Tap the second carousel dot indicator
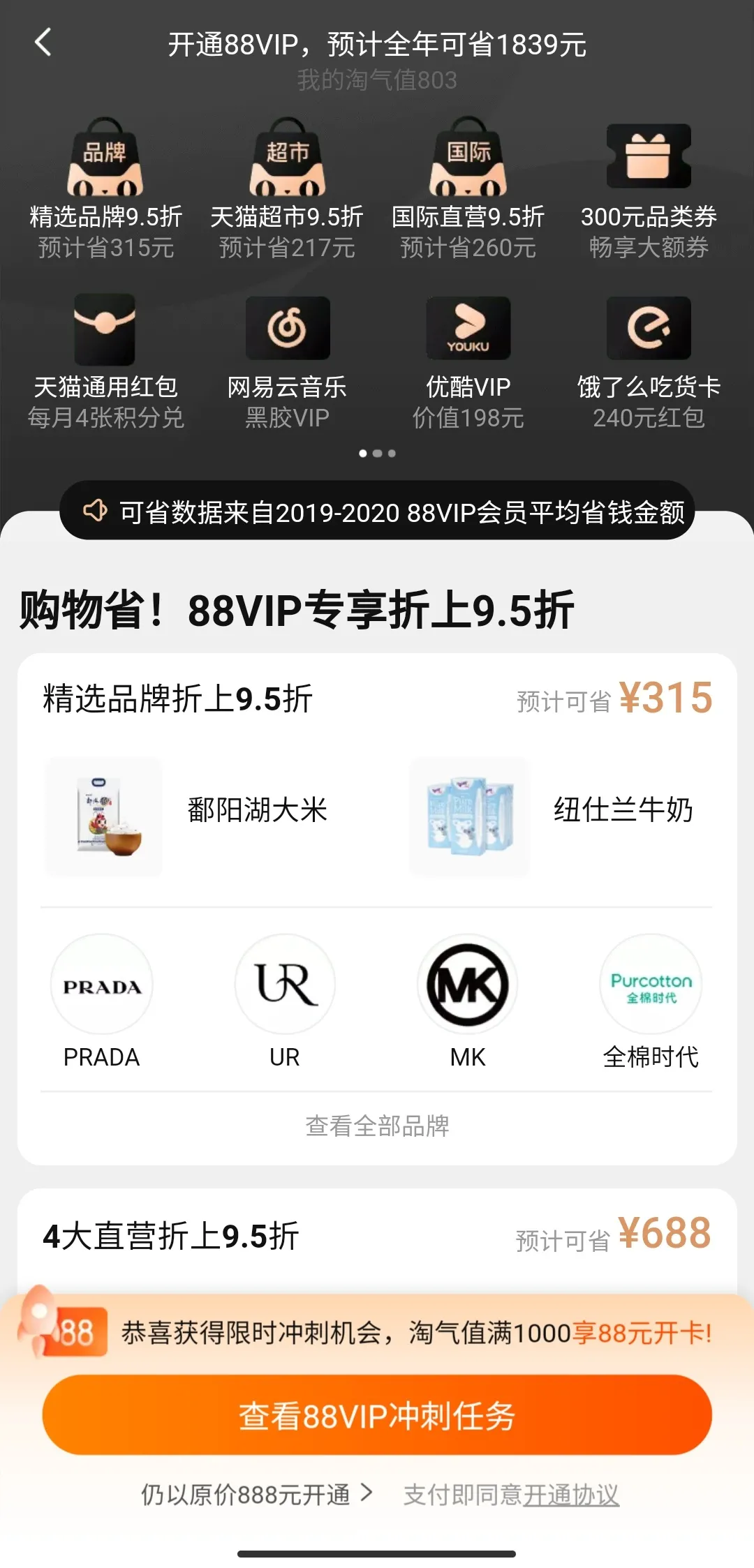This screenshot has width=754, height=1568. tap(377, 453)
